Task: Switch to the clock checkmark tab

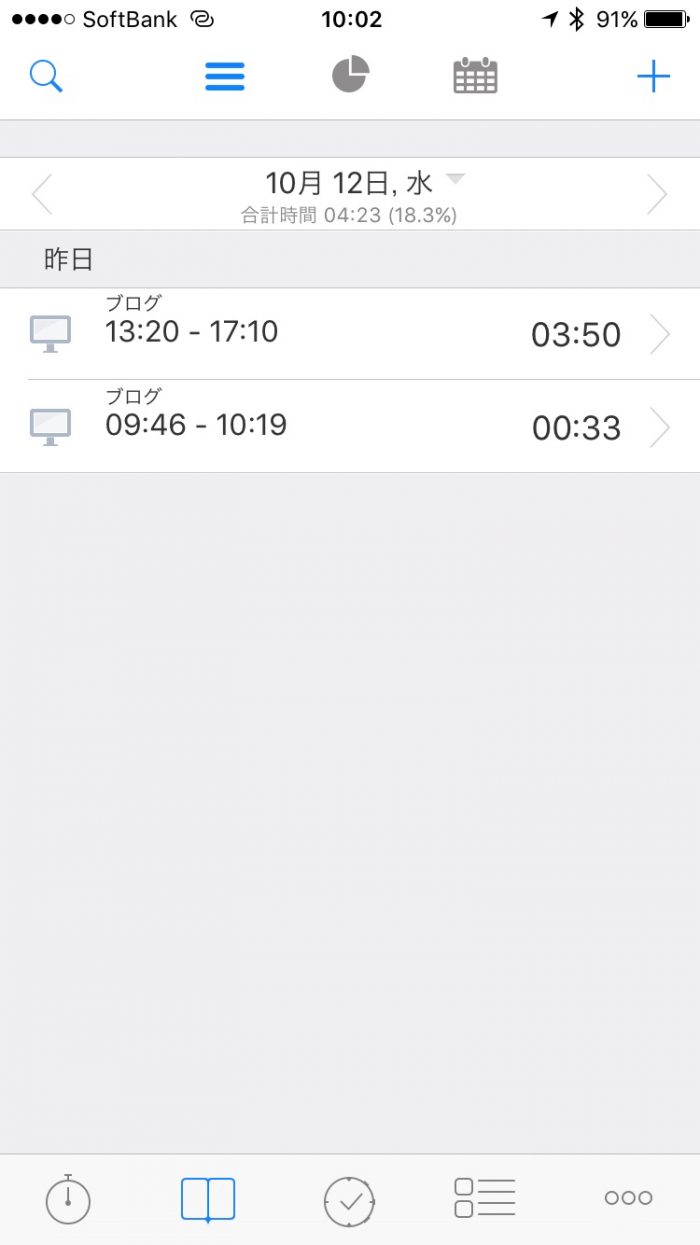Action: [349, 1199]
